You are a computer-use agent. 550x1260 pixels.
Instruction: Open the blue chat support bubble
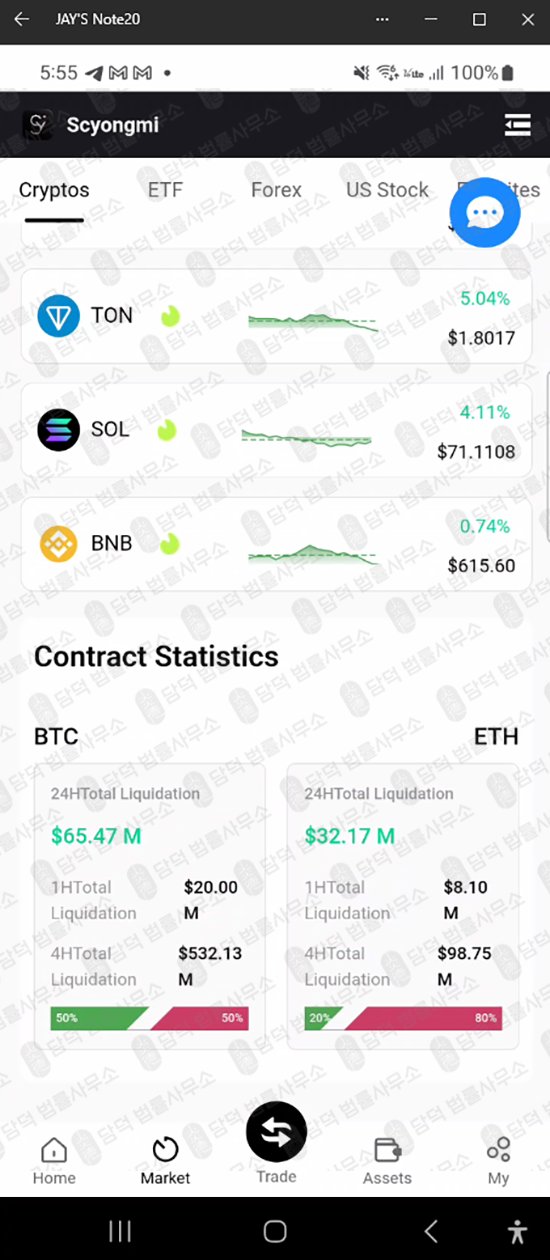(485, 212)
